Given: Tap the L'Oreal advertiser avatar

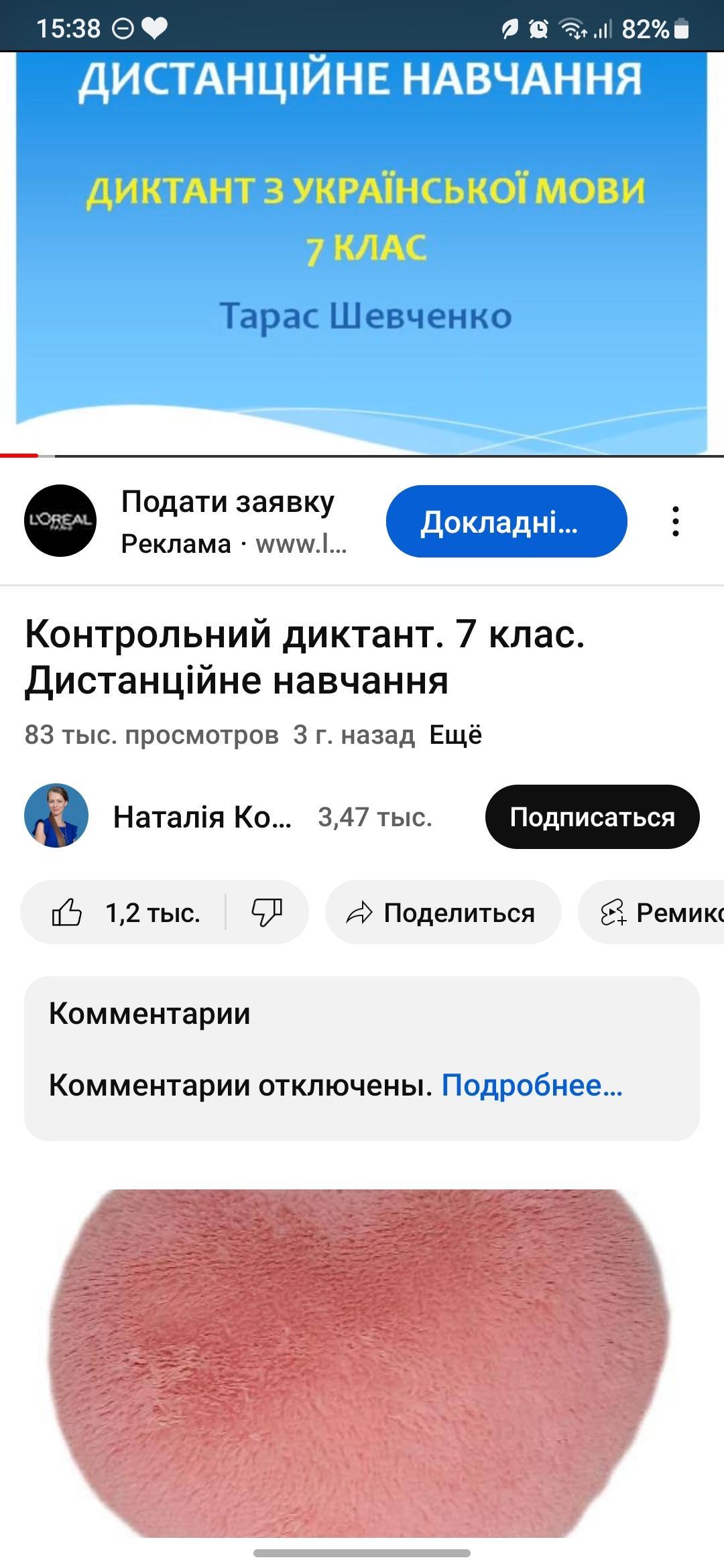Looking at the screenshot, I should (x=60, y=521).
